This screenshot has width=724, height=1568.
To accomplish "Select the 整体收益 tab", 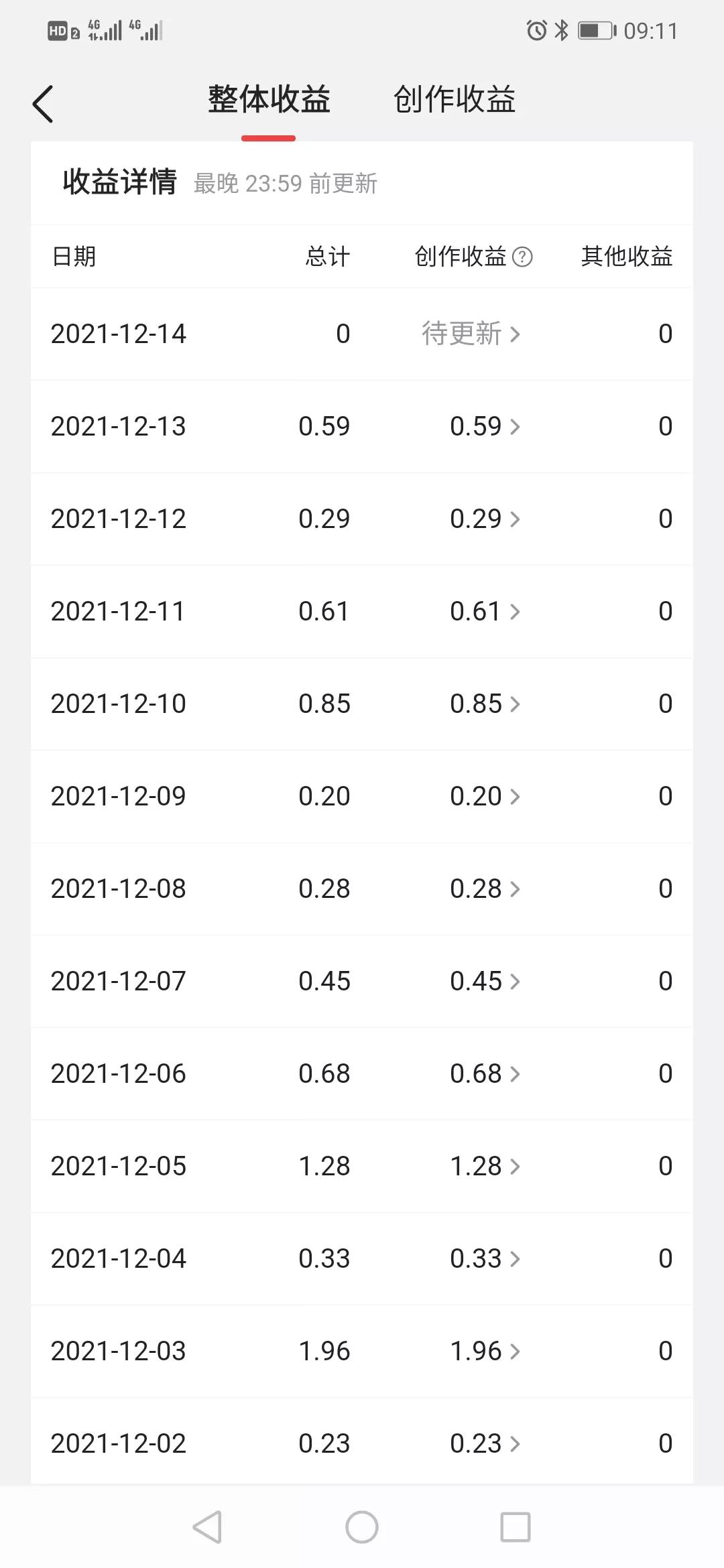I will (x=269, y=100).
